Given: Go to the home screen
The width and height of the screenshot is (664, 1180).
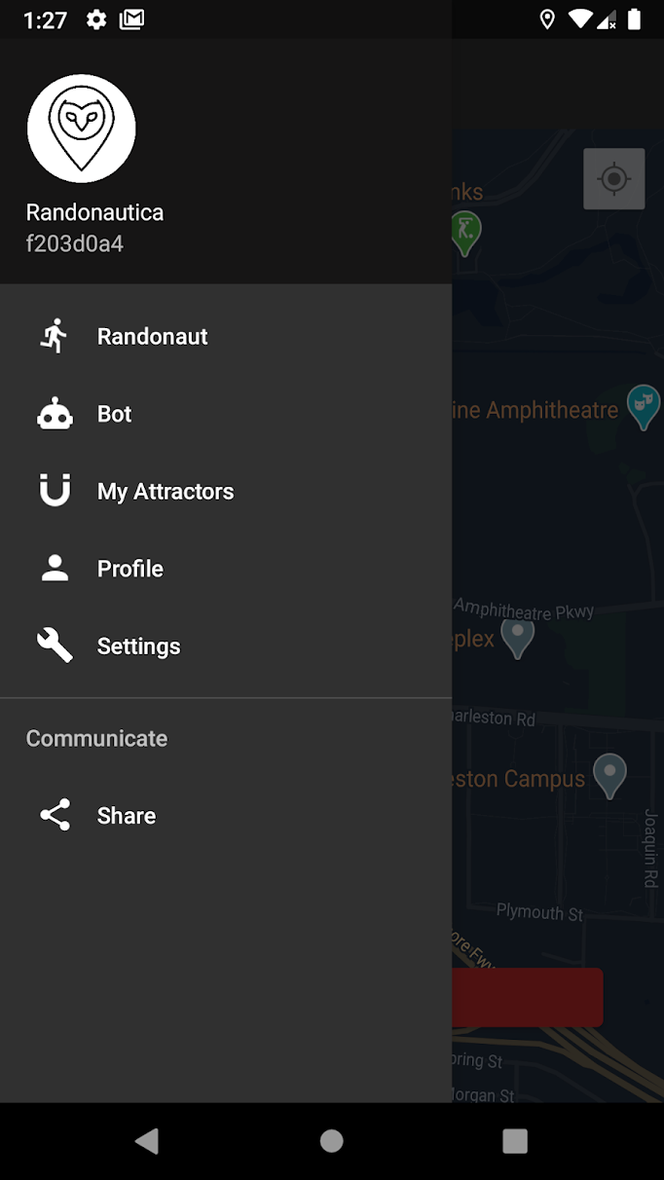Looking at the screenshot, I should tap(332, 1141).
